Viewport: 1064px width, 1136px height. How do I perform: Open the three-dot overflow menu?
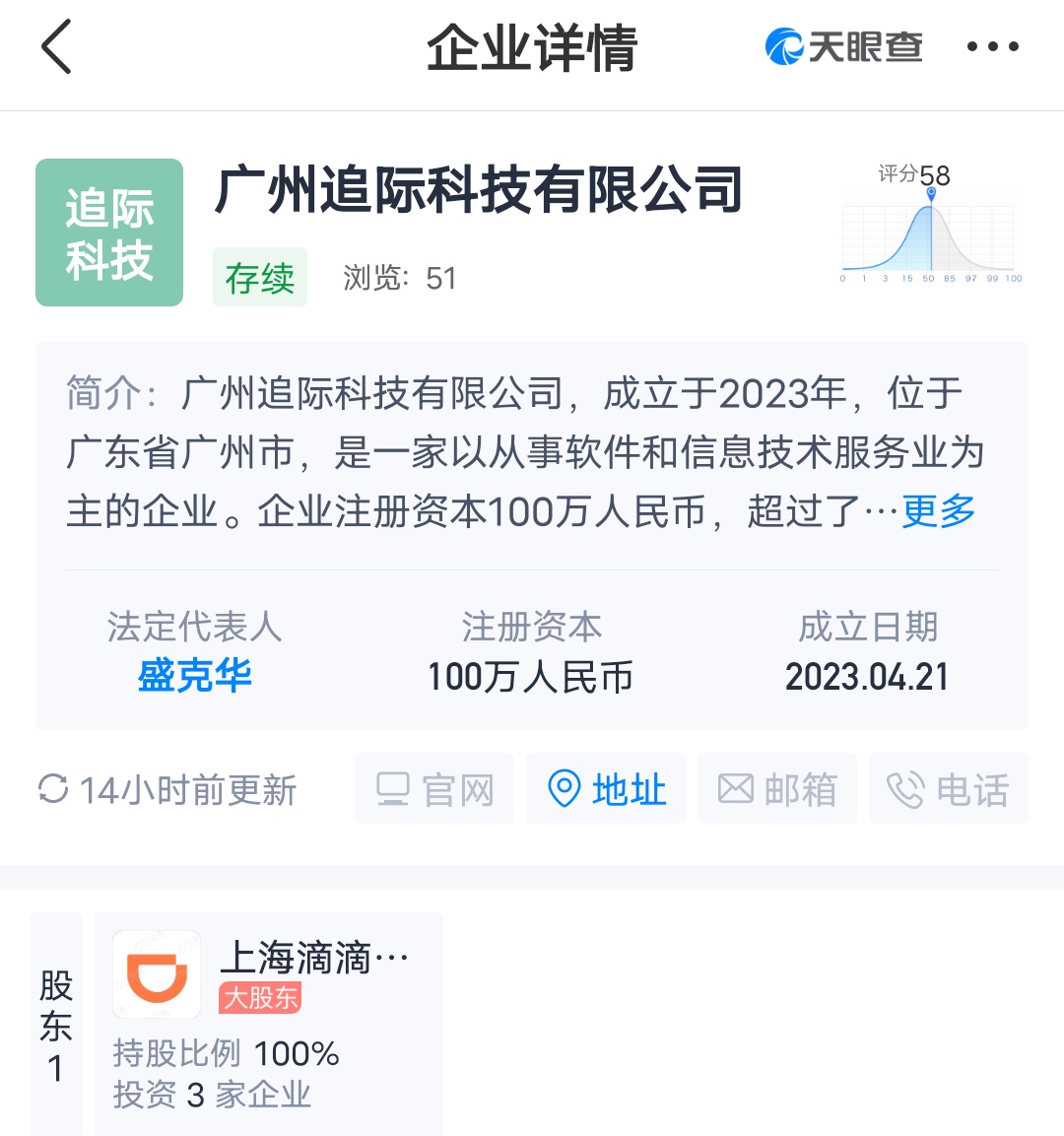click(992, 46)
